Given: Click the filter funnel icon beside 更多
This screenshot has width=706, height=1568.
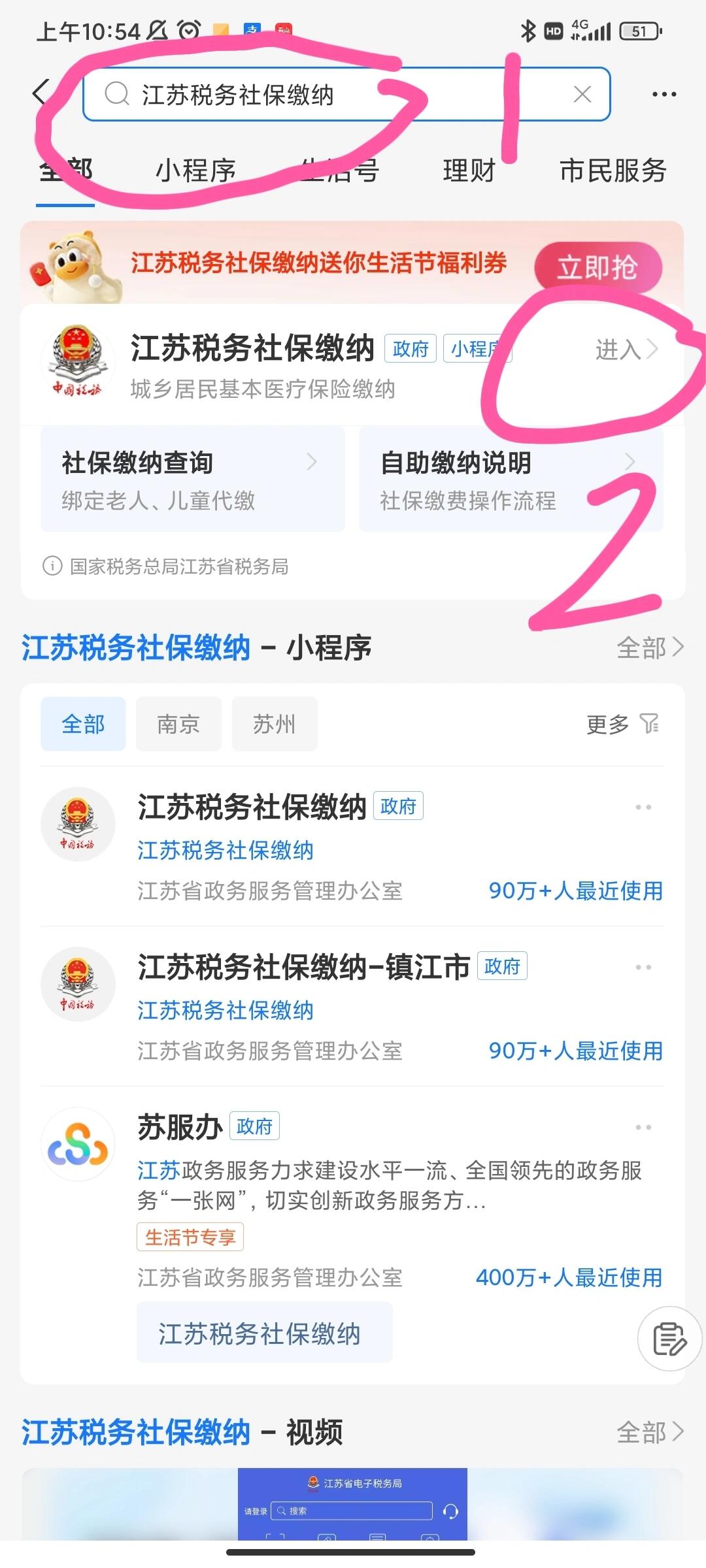Looking at the screenshot, I should click(649, 724).
